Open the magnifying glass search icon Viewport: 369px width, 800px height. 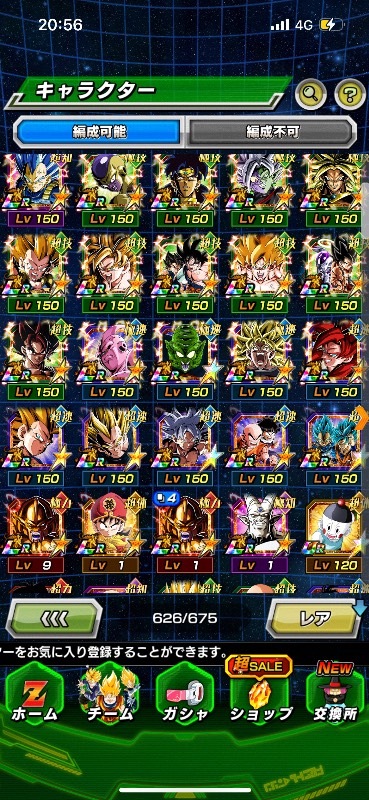pos(311,94)
